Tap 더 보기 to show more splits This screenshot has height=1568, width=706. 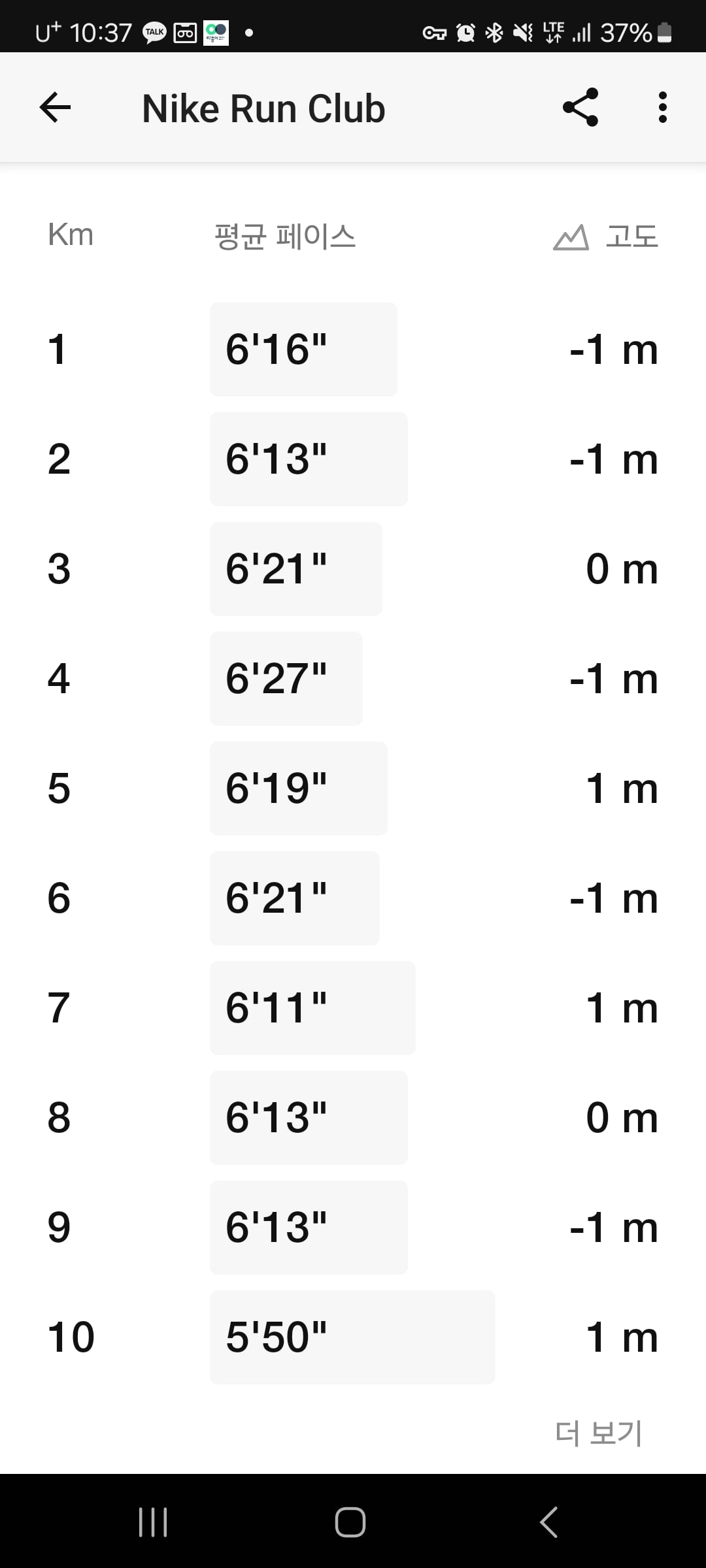coord(599,1434)
